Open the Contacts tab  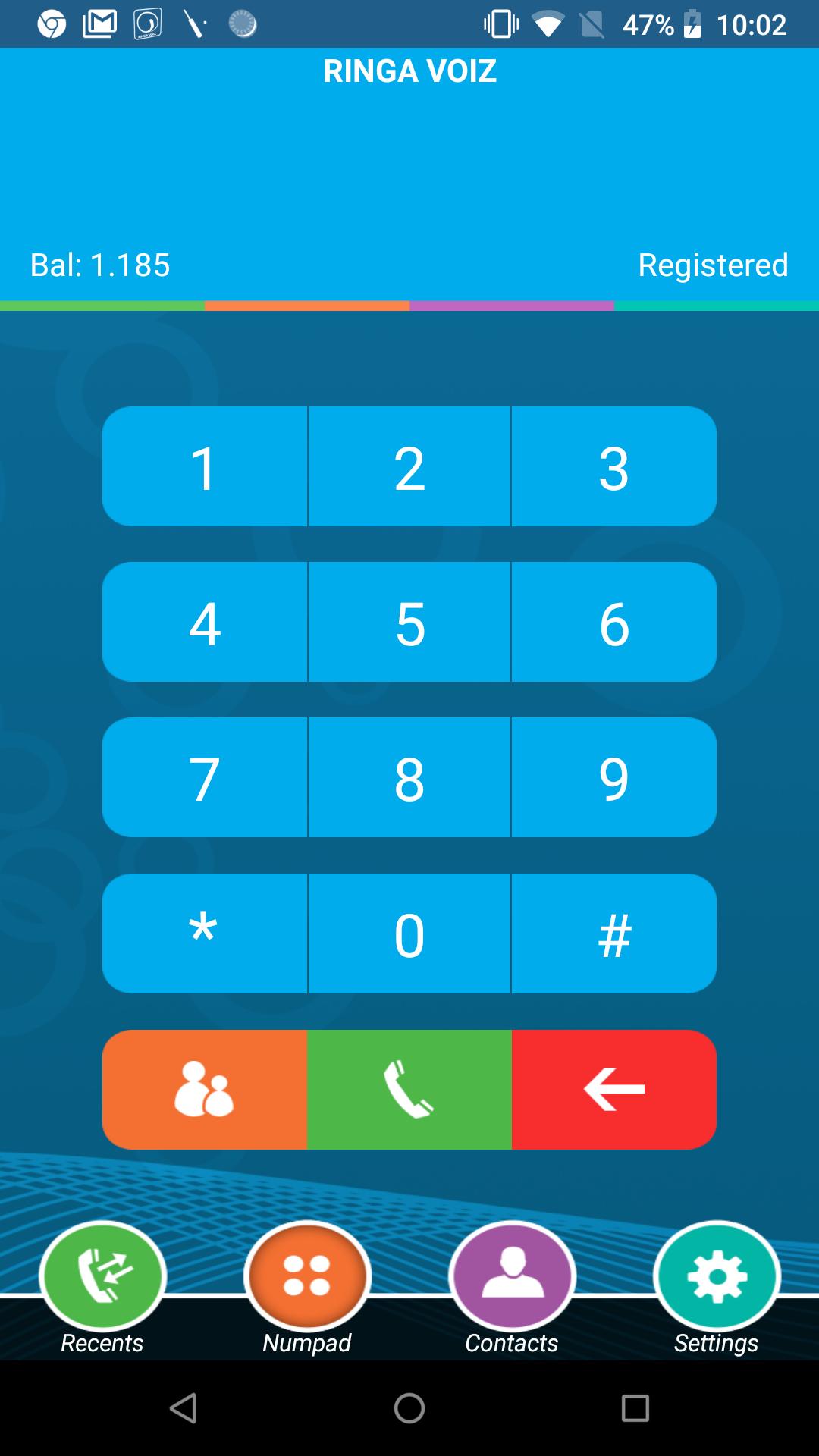[512, 1282]
